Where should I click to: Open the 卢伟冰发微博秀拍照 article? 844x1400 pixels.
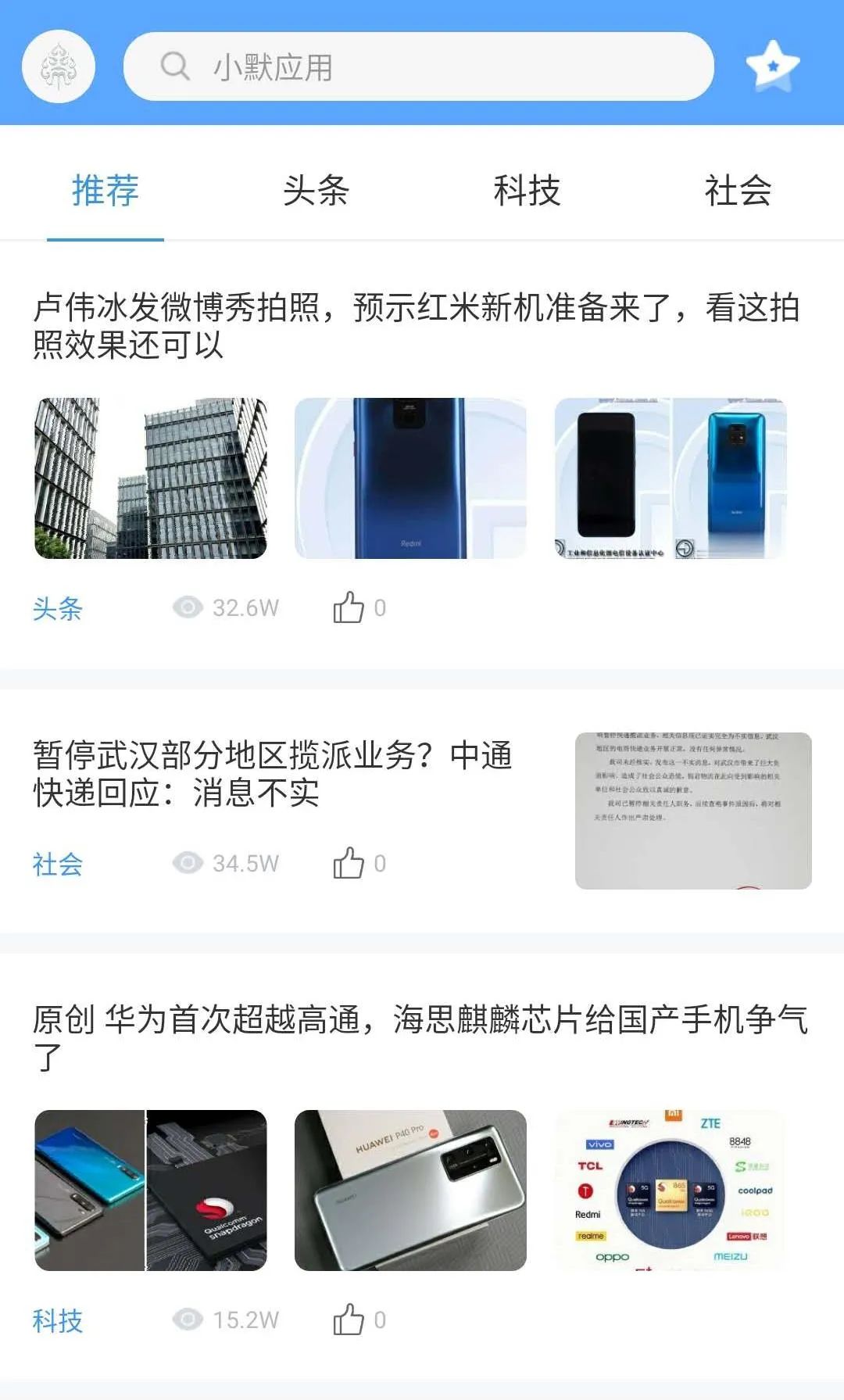pyautogui.click(x=416, y=326)
